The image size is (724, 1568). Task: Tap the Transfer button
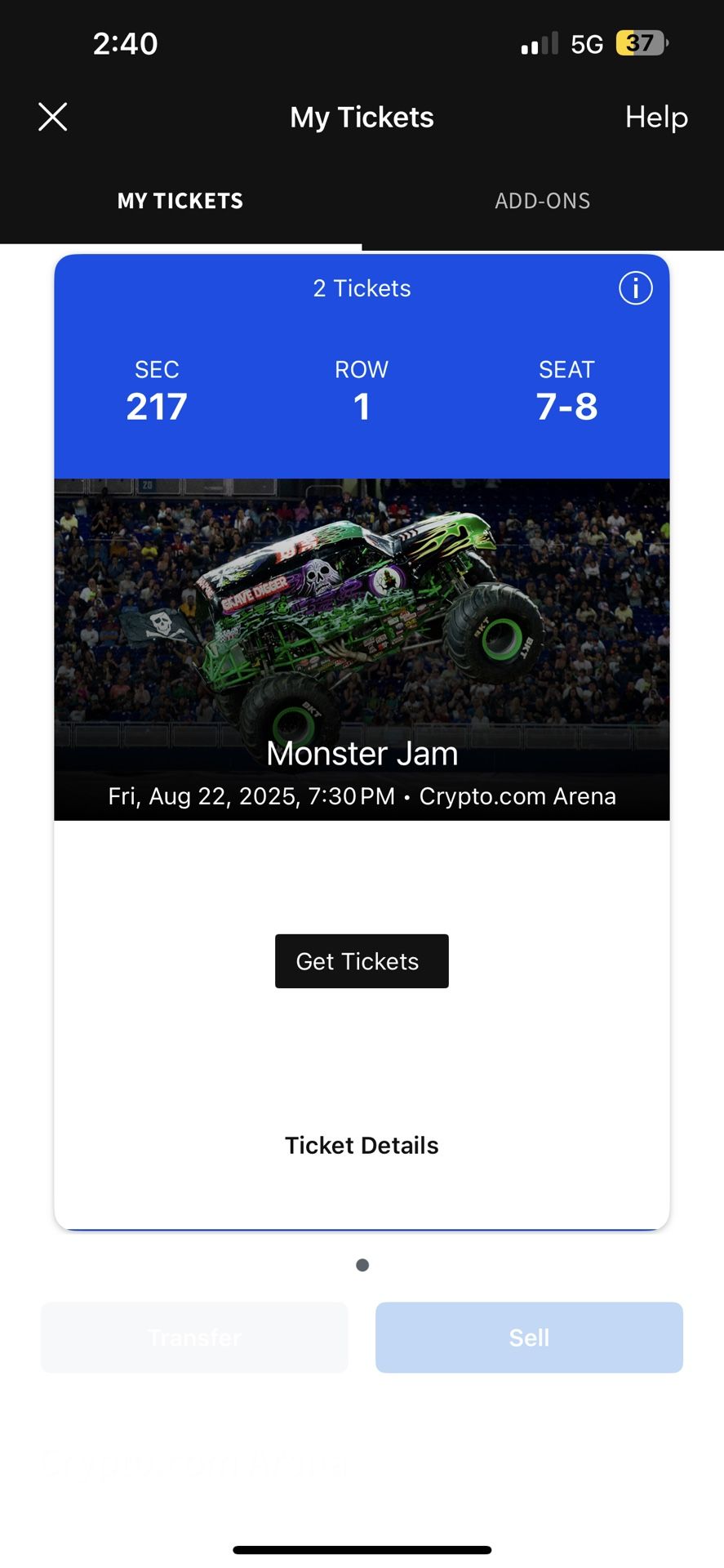pyautogui.click(x=194, y=1337)
